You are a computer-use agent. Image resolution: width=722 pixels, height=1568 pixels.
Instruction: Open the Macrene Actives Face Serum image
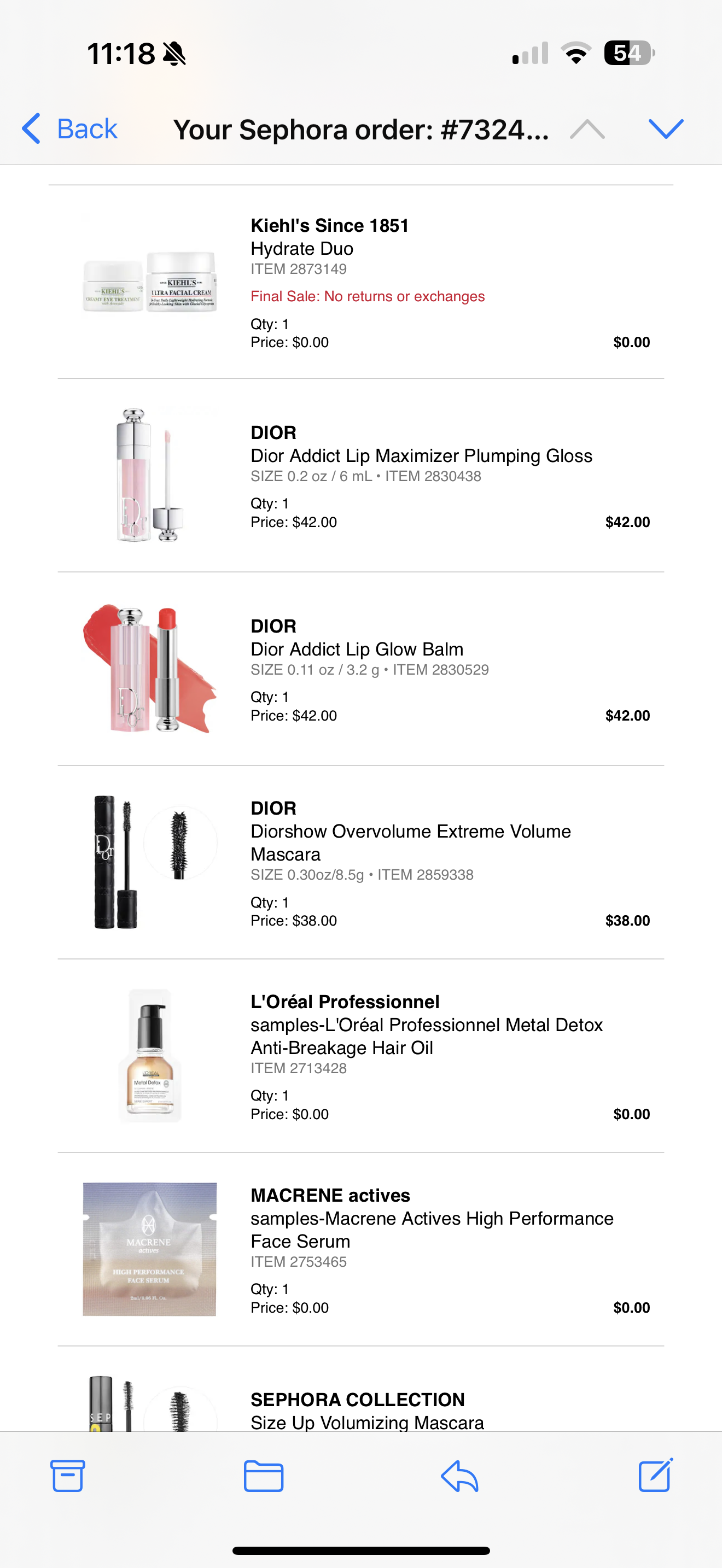150,1249
